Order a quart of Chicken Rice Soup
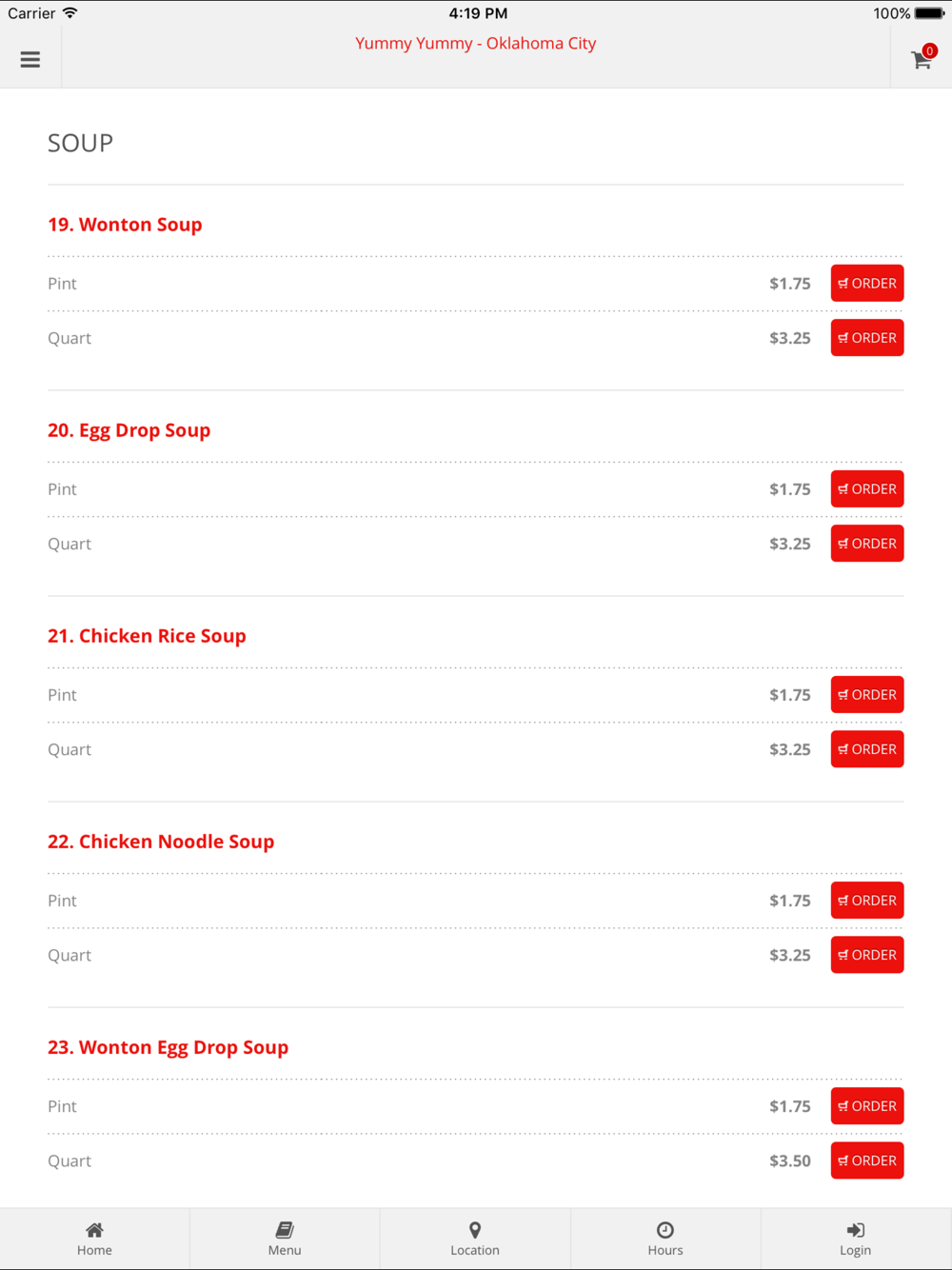 pos(866,749)
